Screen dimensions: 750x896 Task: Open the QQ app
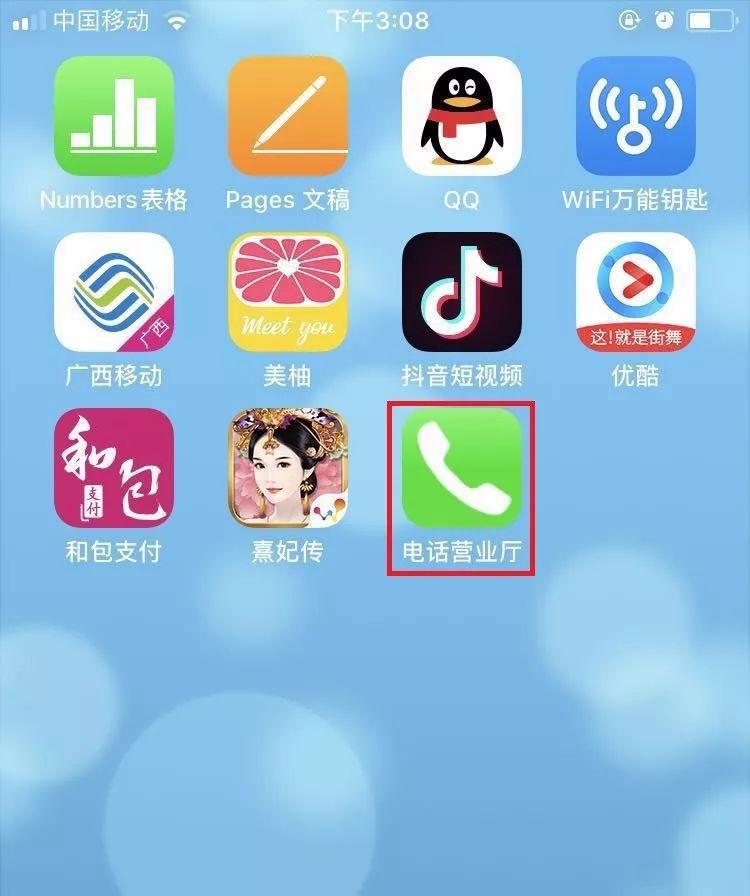462,116
